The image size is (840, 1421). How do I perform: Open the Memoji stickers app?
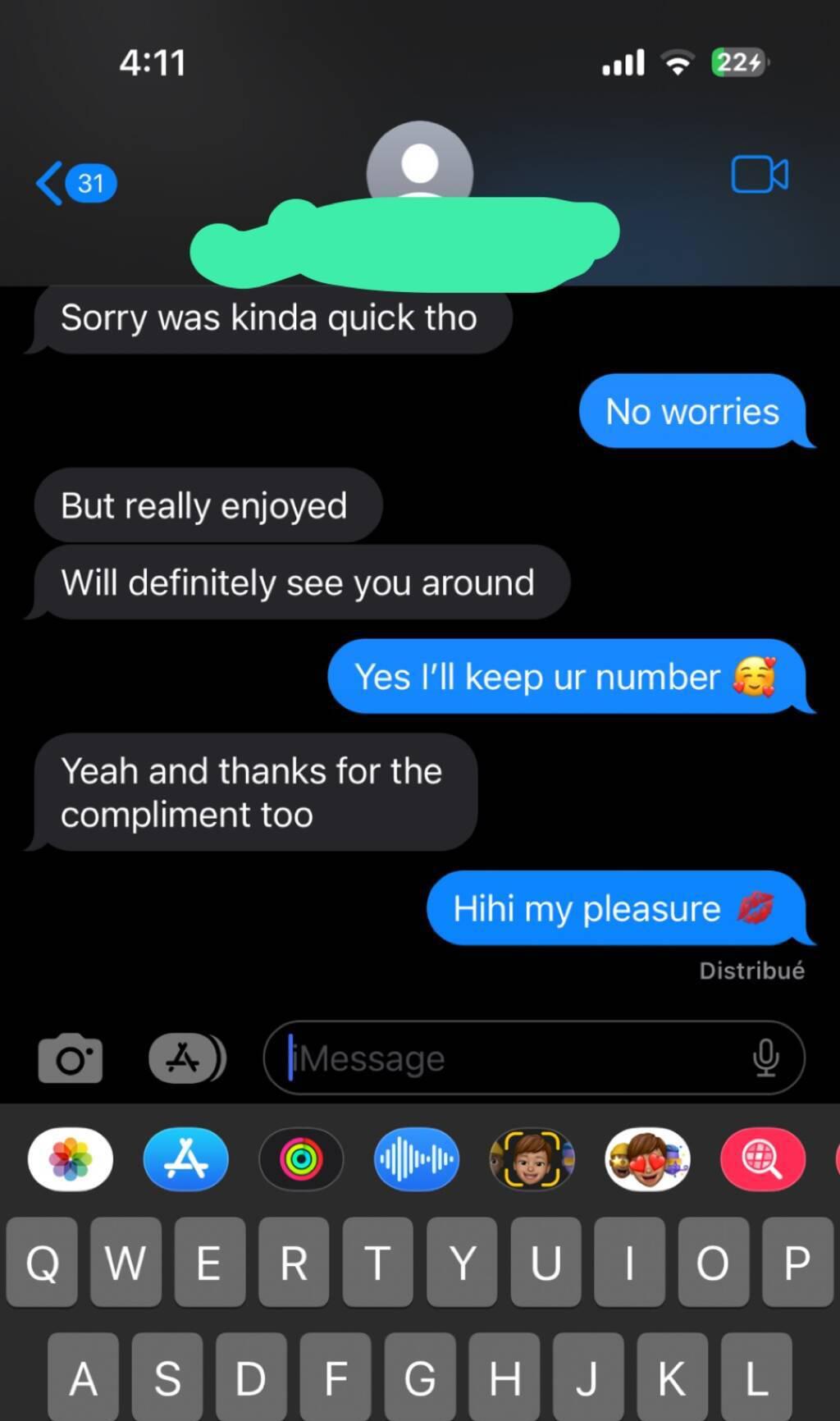[647, 1158]
